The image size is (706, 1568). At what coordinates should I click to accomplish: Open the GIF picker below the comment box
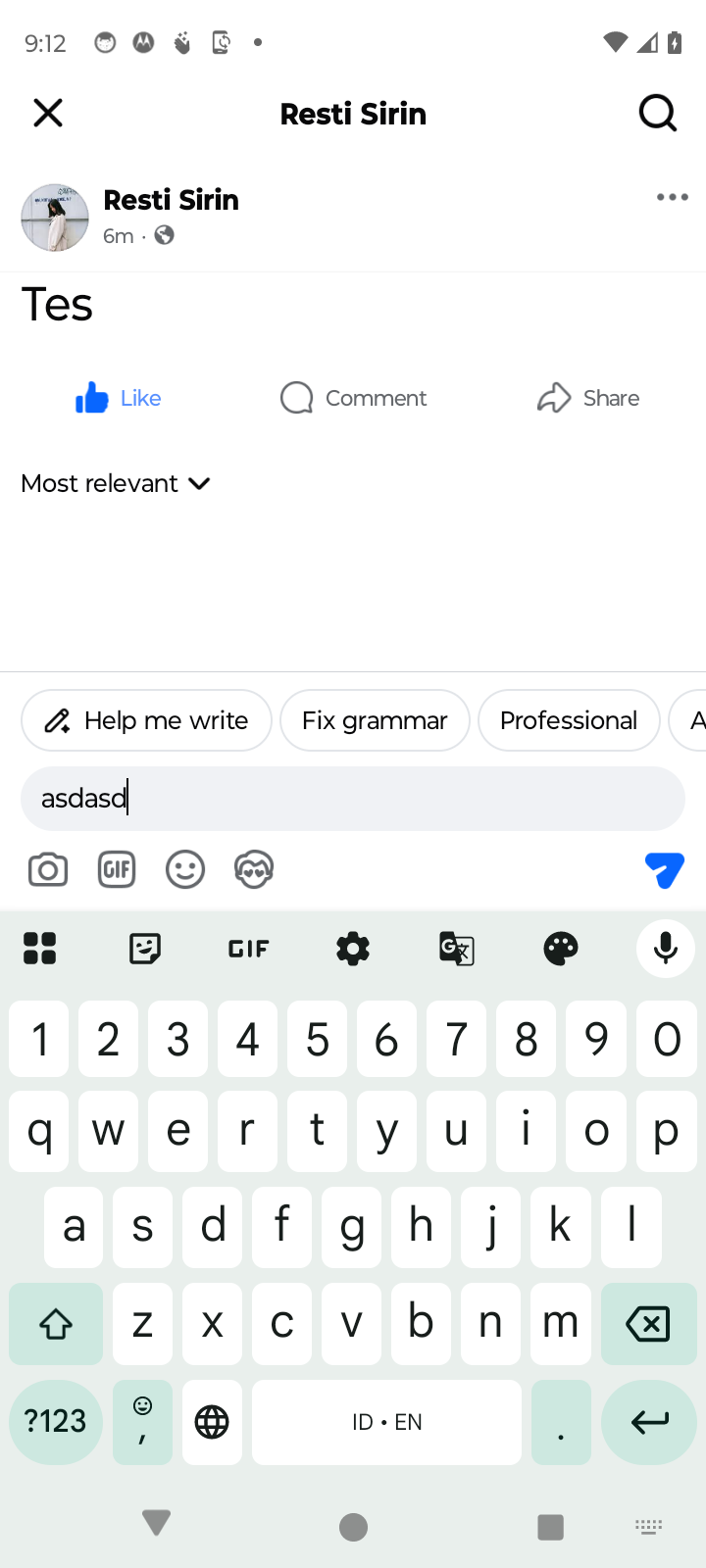[x=117, y=869]
